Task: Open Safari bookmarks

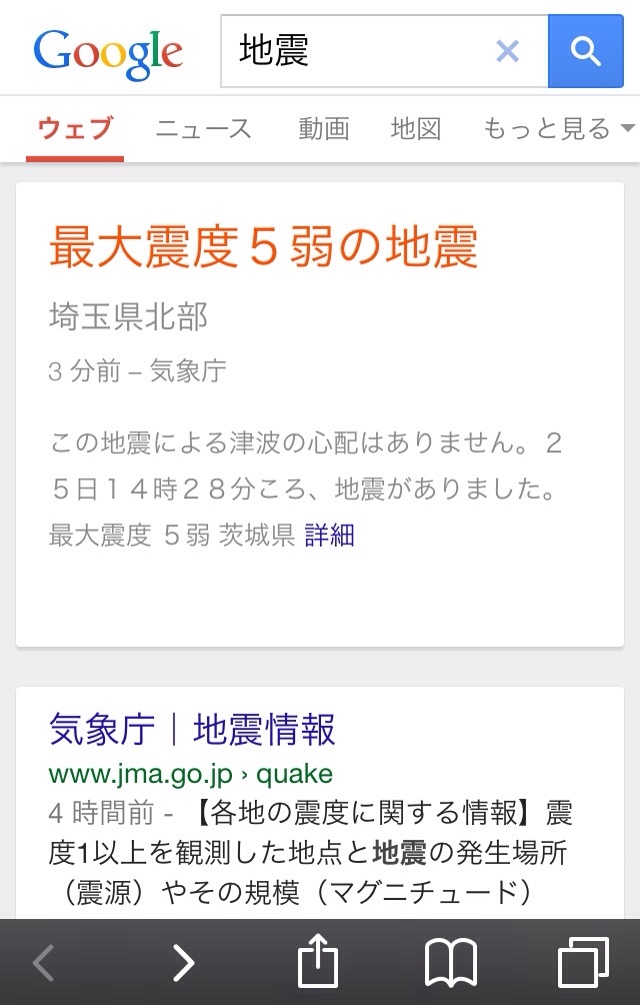Action: click(451, 962)
